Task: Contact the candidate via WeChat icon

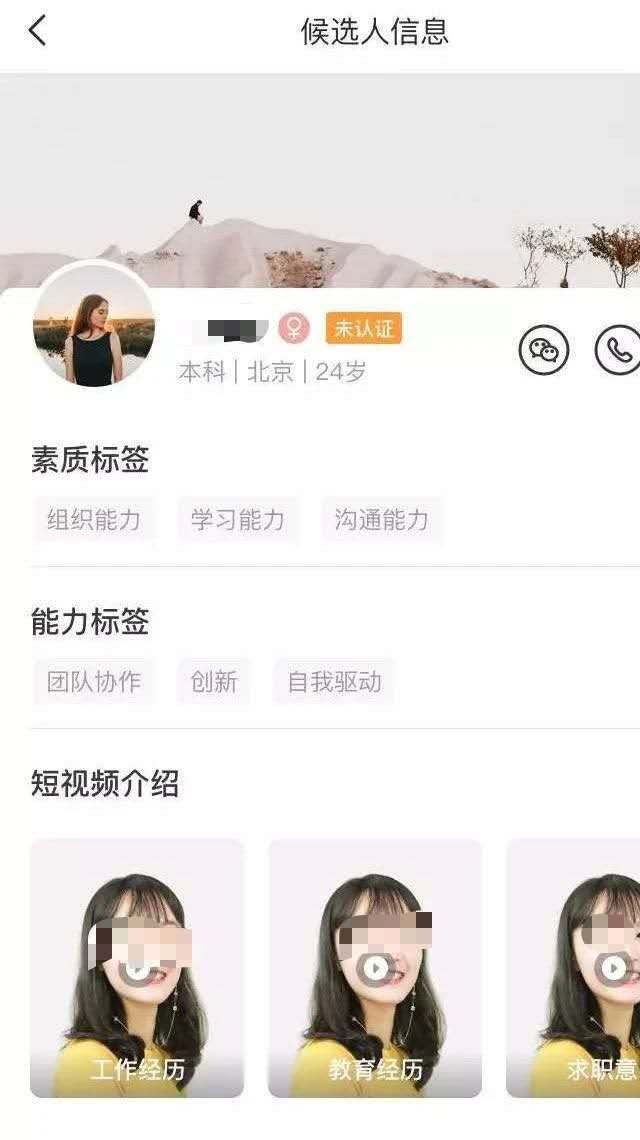Action: [x=543, y=350]
